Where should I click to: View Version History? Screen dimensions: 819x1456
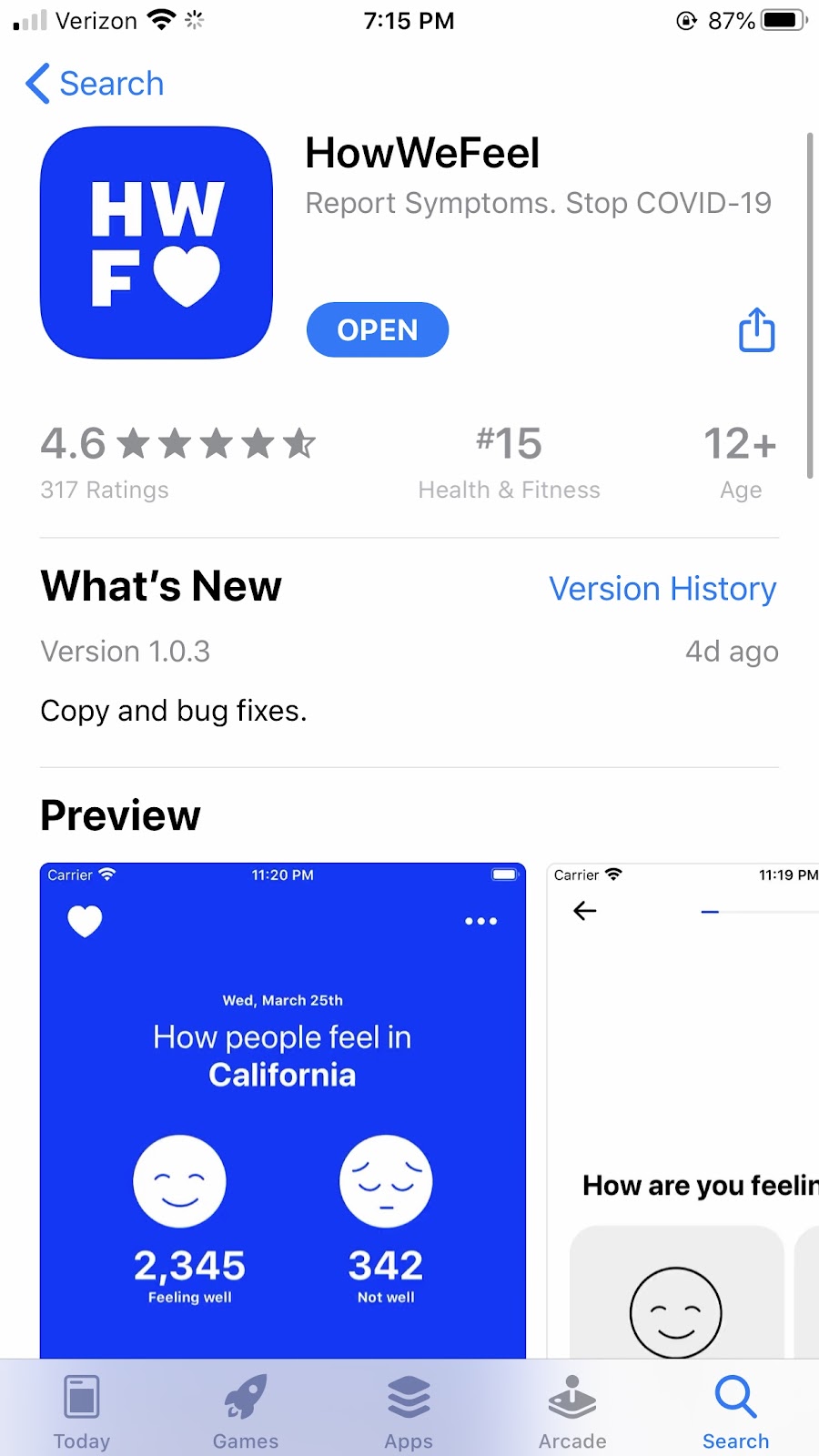point(662,589)
